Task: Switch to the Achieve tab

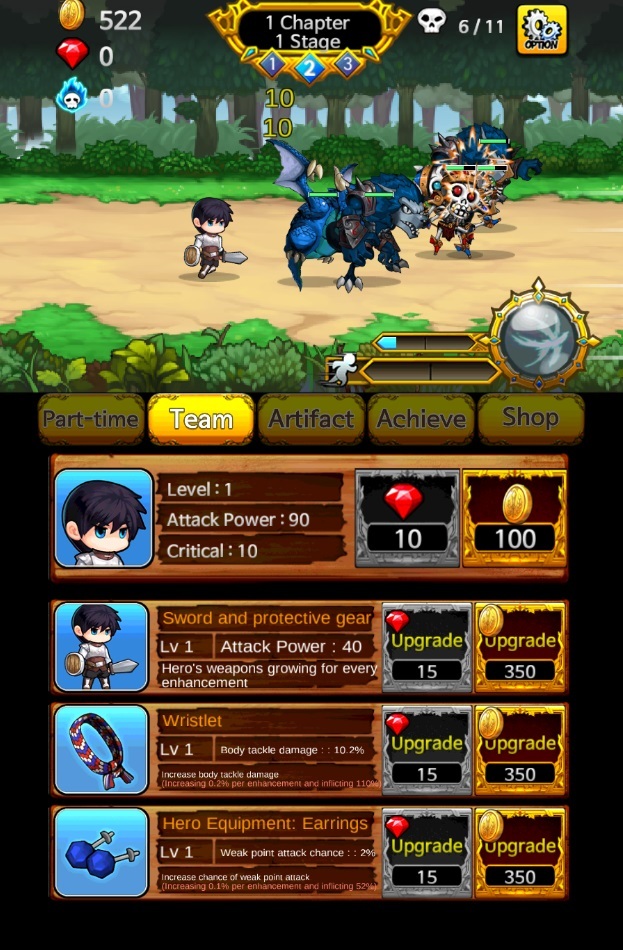Action: click(x=420, y=418)
